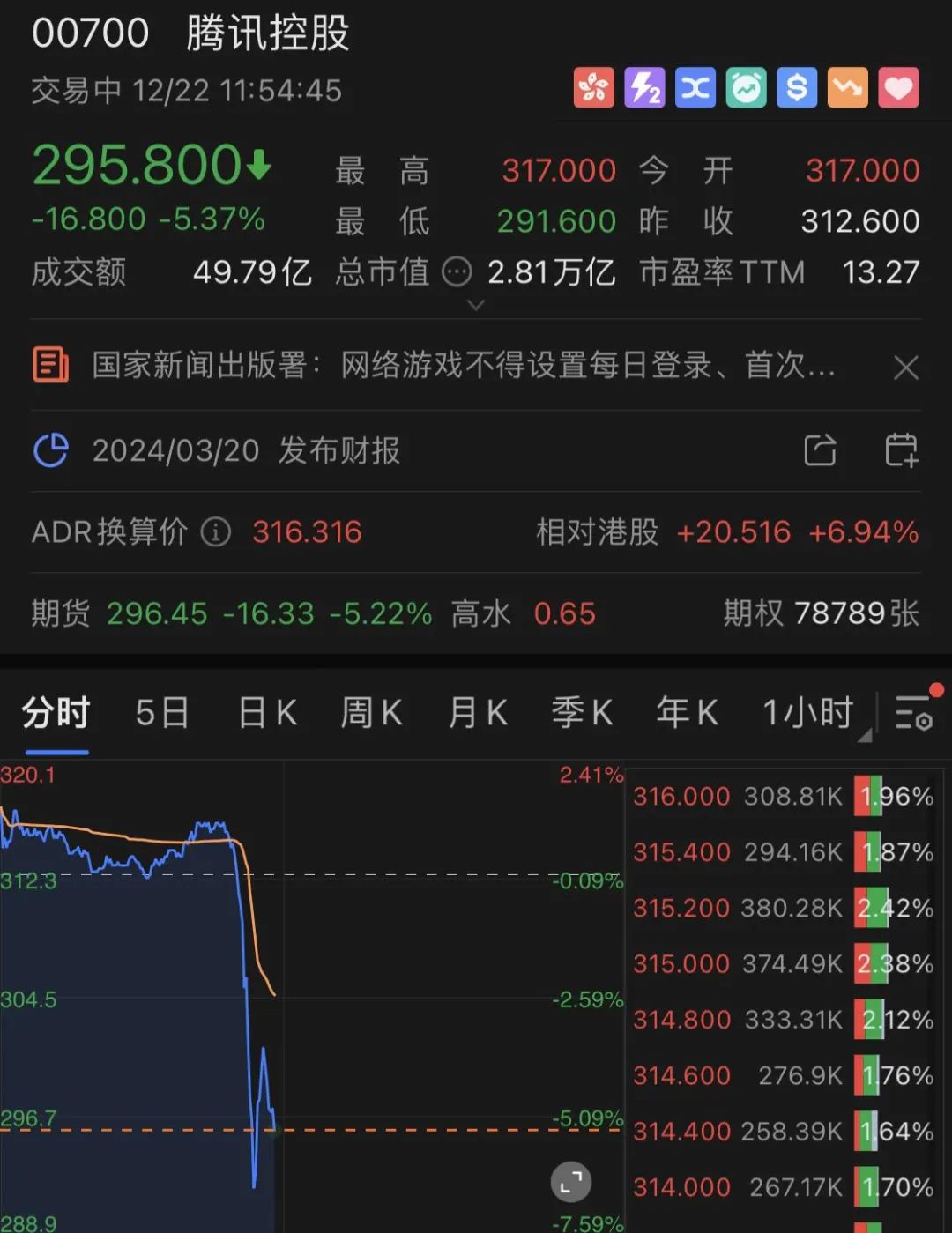Dismiss the 国家新闻出版署 news banner

[905, 367]
